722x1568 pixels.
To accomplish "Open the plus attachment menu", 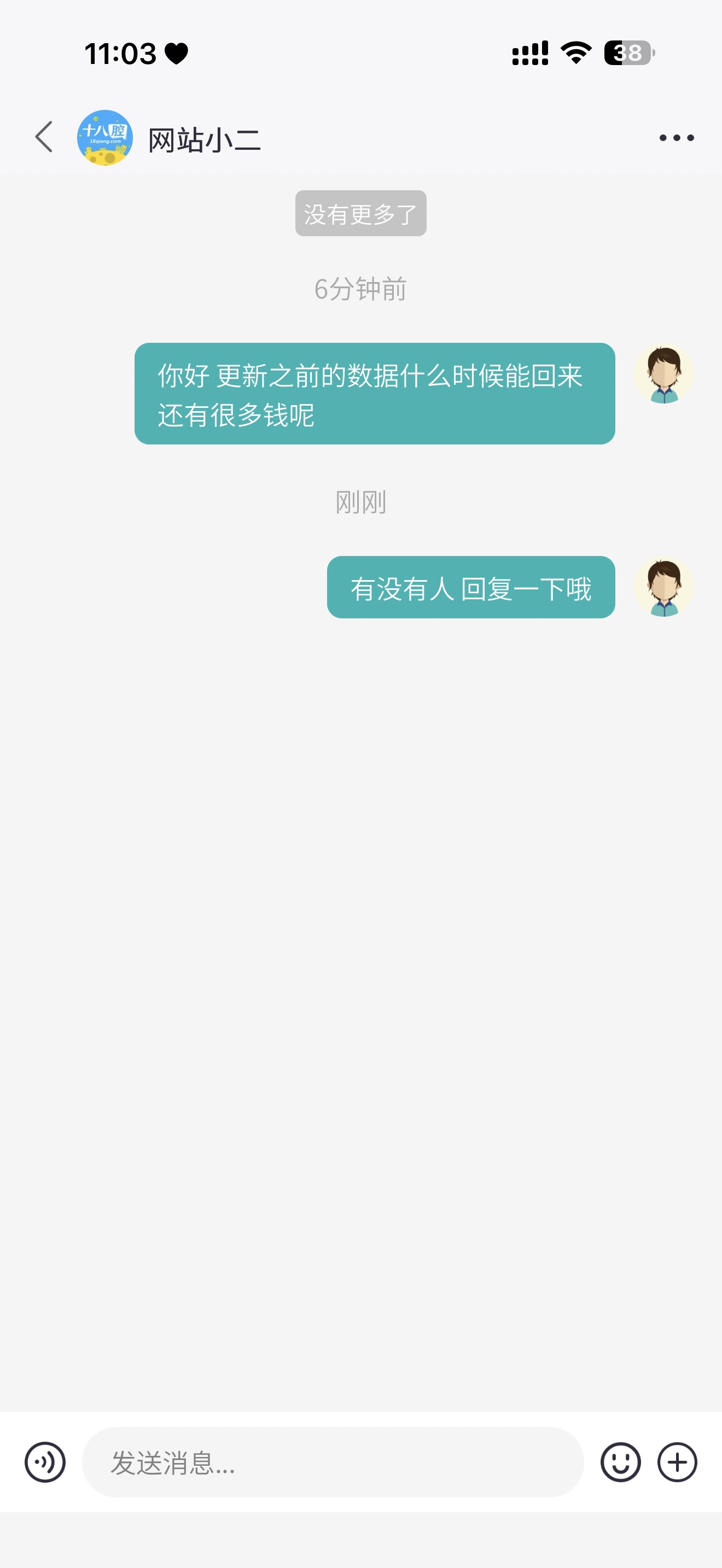I will [677, 1462].
